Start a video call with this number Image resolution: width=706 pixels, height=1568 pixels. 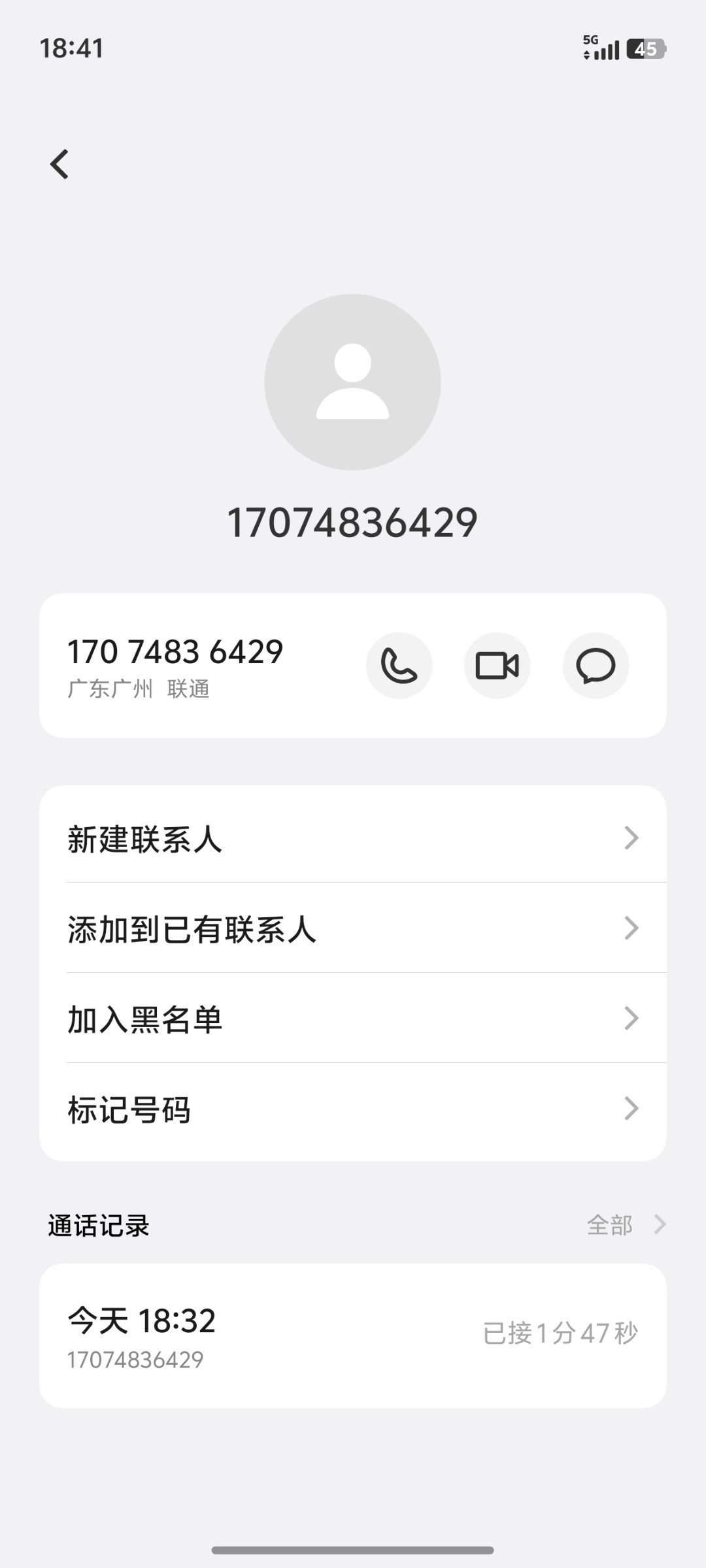[x=497, y=666]
